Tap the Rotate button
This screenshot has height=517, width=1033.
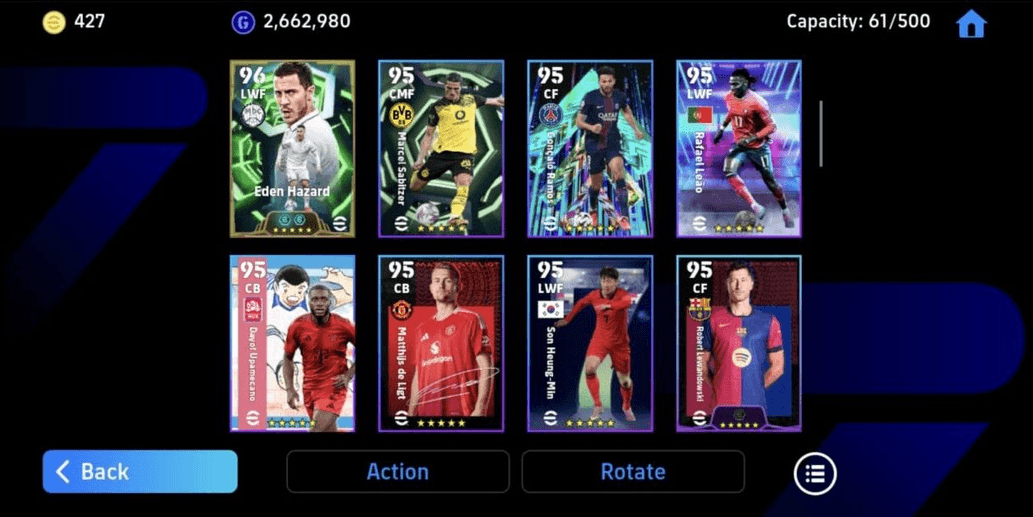click(x=632, y=471)
